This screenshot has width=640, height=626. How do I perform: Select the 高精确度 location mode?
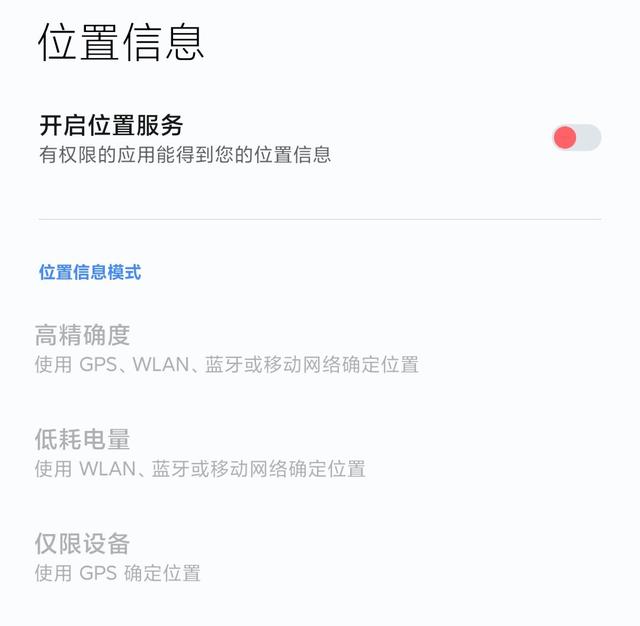pyautogui.click(x=226, y=348)
